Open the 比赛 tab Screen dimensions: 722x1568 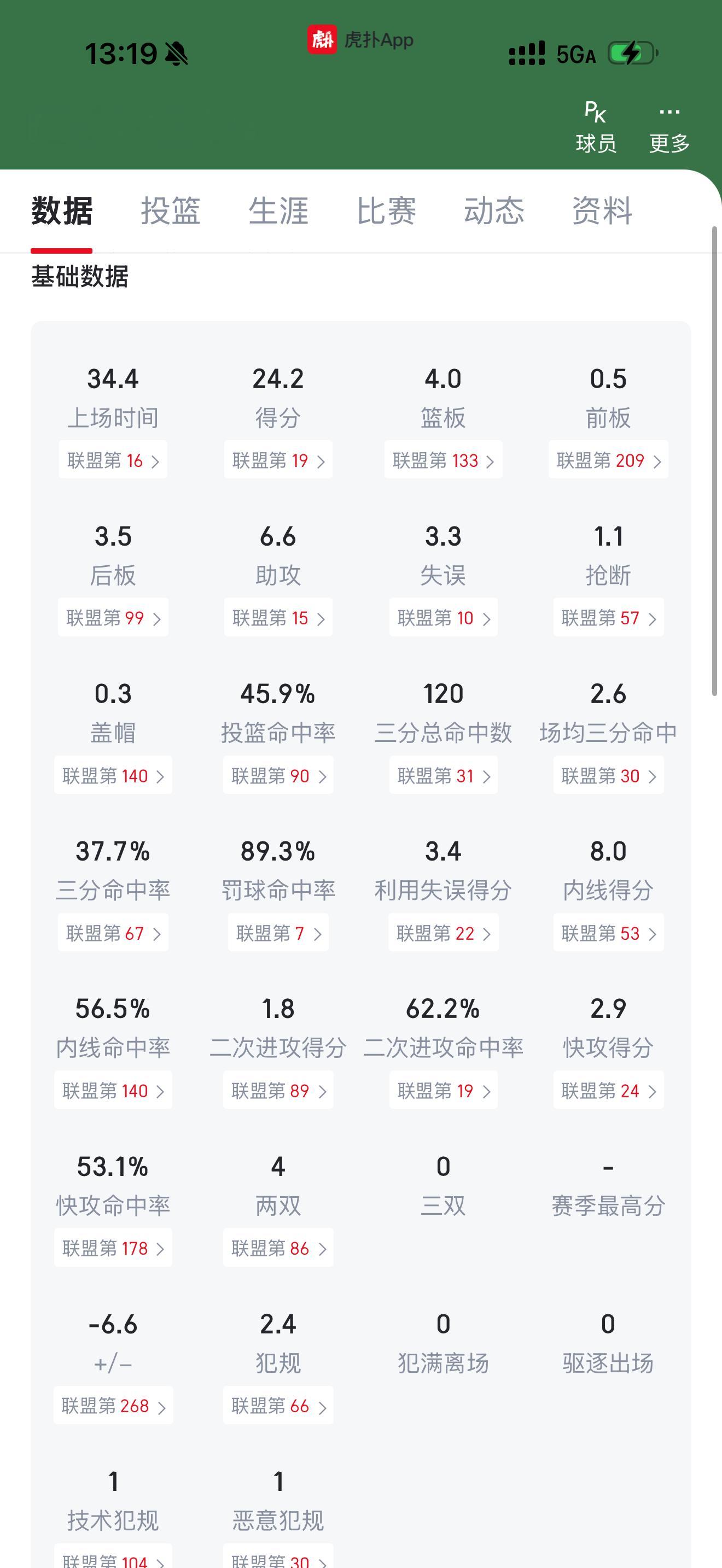pyautogui.click(x=387, y=211)
